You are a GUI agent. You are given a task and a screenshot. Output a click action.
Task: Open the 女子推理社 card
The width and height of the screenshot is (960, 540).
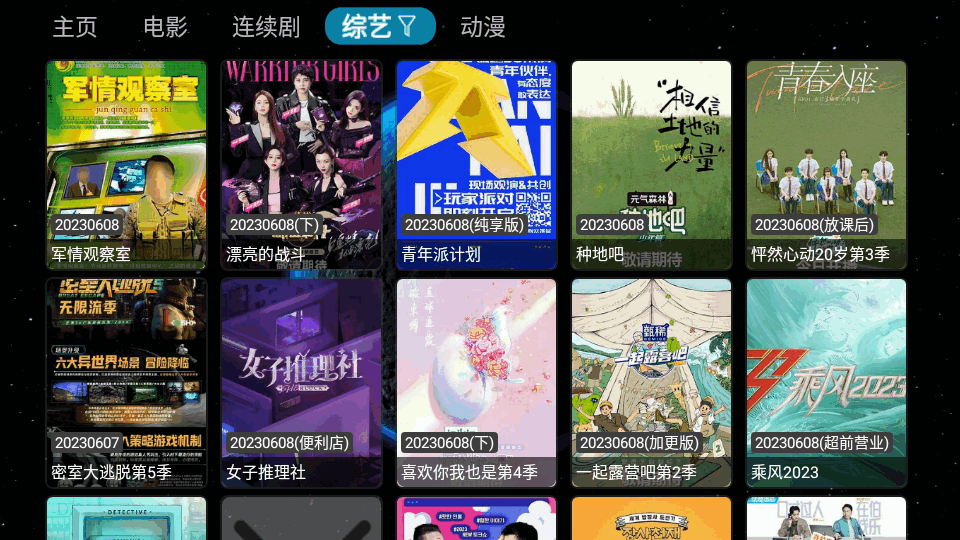(x=301, y=382)
